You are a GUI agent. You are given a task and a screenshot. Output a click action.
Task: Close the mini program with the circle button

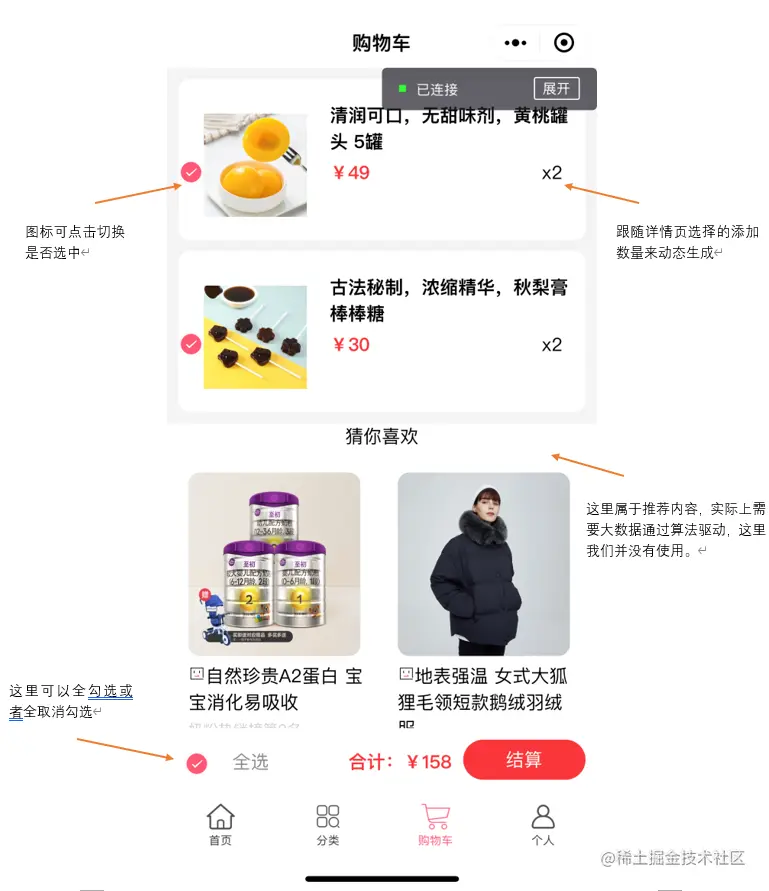[x=564, y=43]
